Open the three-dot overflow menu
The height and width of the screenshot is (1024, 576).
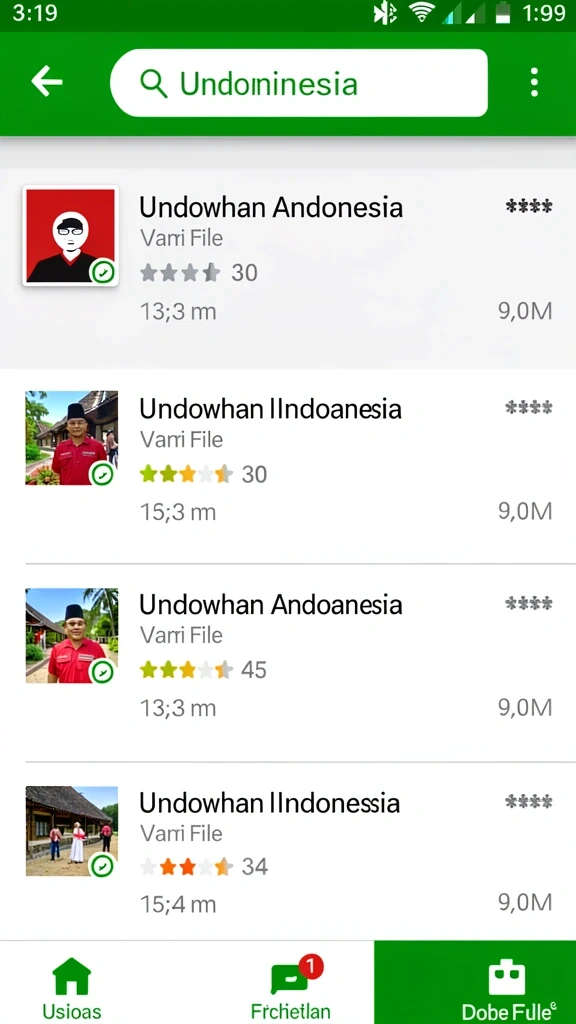click(534, 82)
